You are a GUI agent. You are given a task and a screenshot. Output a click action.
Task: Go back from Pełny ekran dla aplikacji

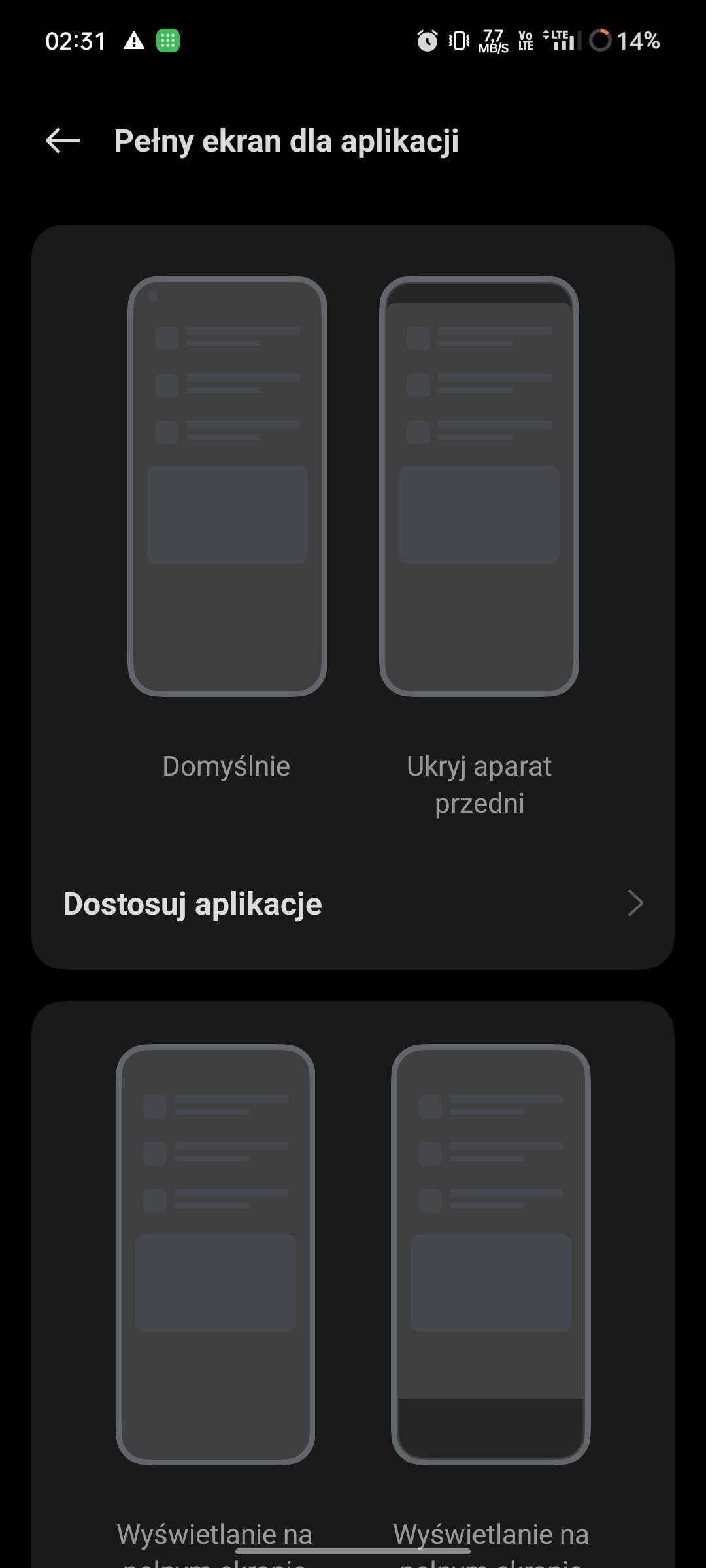pos(63,140)
